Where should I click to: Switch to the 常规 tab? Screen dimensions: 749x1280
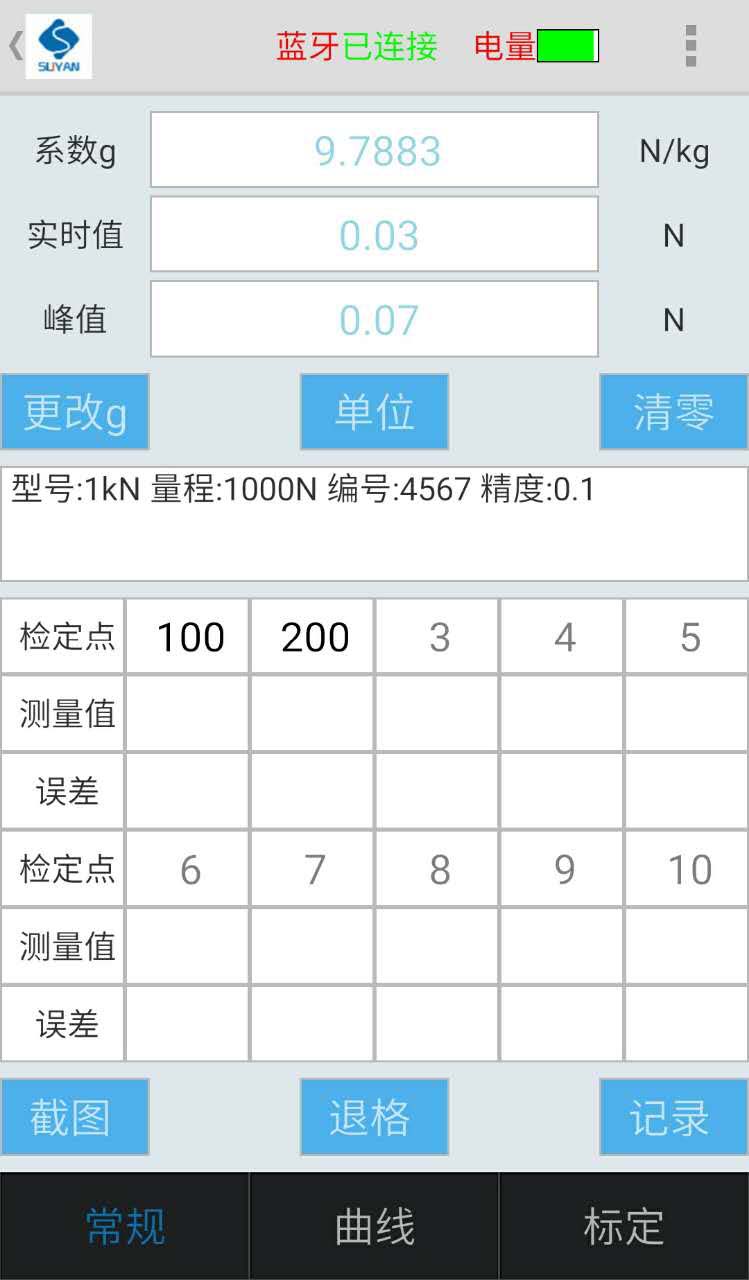pos(125,1226)
